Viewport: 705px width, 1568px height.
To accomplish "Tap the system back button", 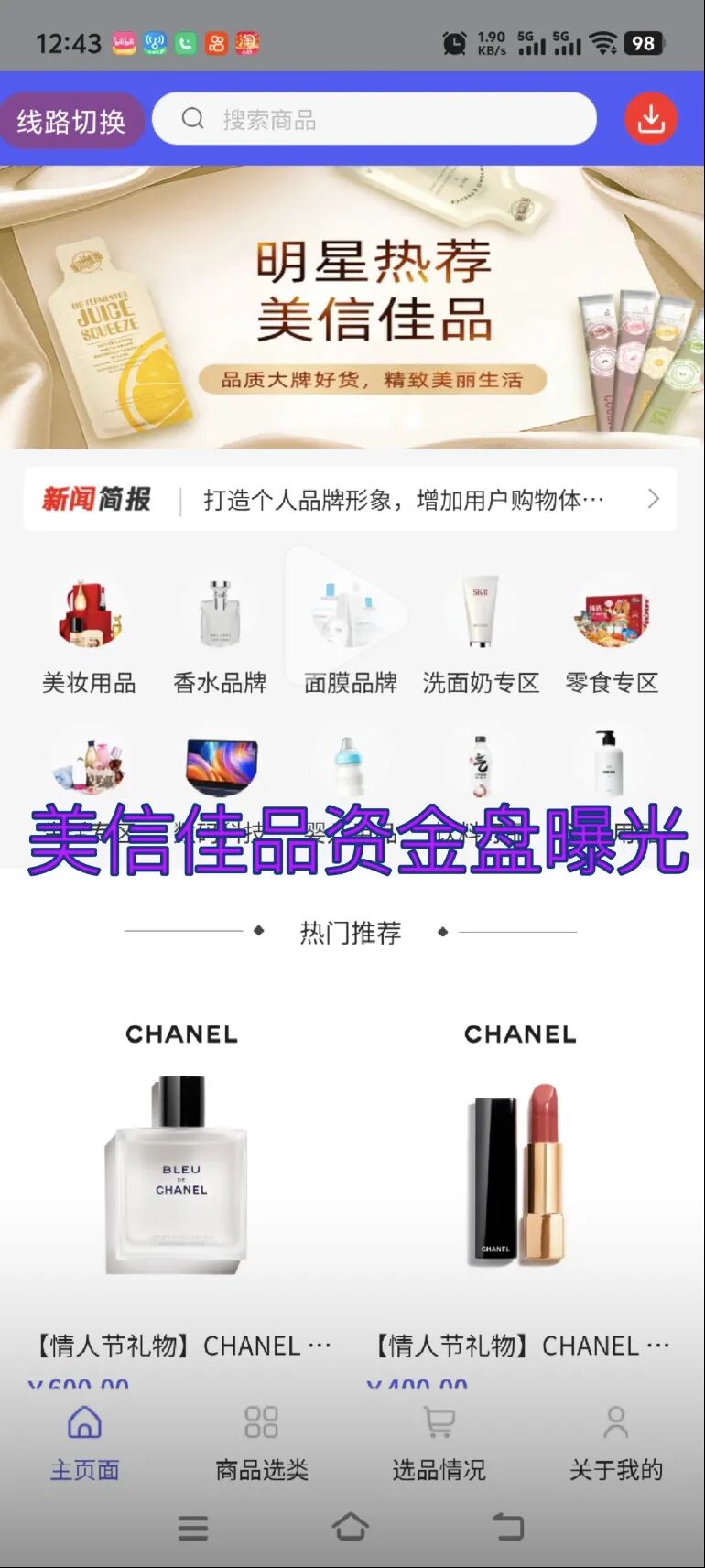I will (508, 1526).
